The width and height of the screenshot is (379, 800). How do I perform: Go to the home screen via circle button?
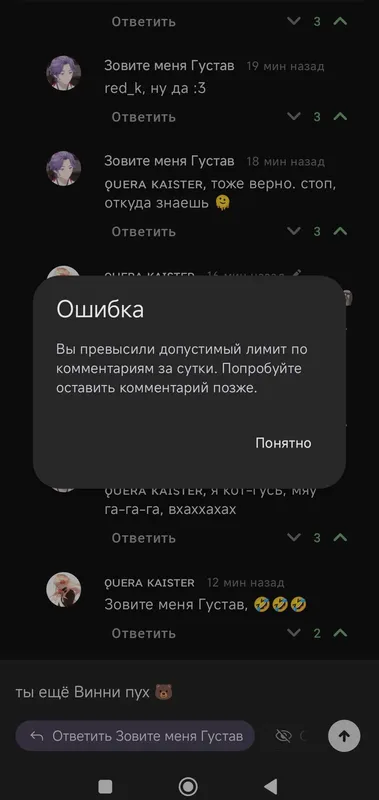[x=188, y=786]
